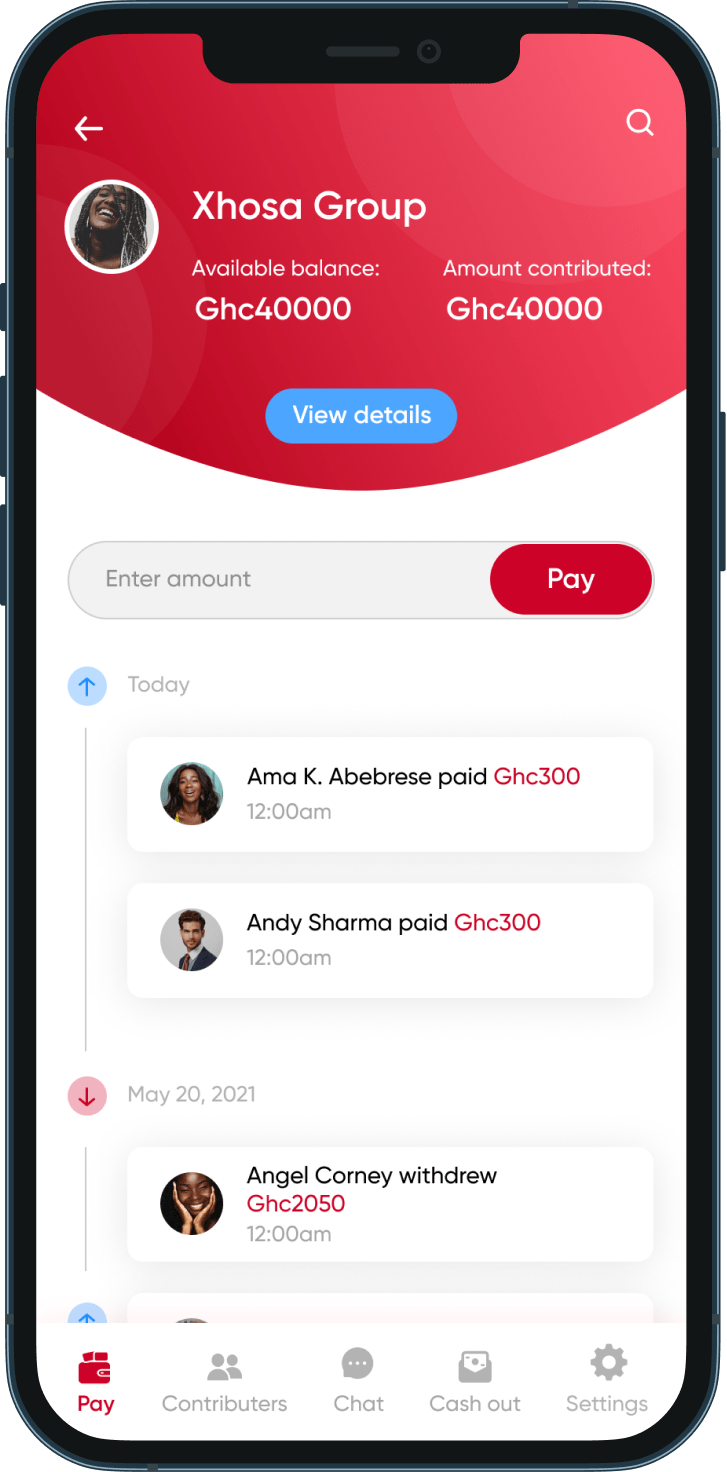This screenshot has width=727, height=1472.
Task: Open the Xhosa Group profile picture
Action: tap(112, 227)
